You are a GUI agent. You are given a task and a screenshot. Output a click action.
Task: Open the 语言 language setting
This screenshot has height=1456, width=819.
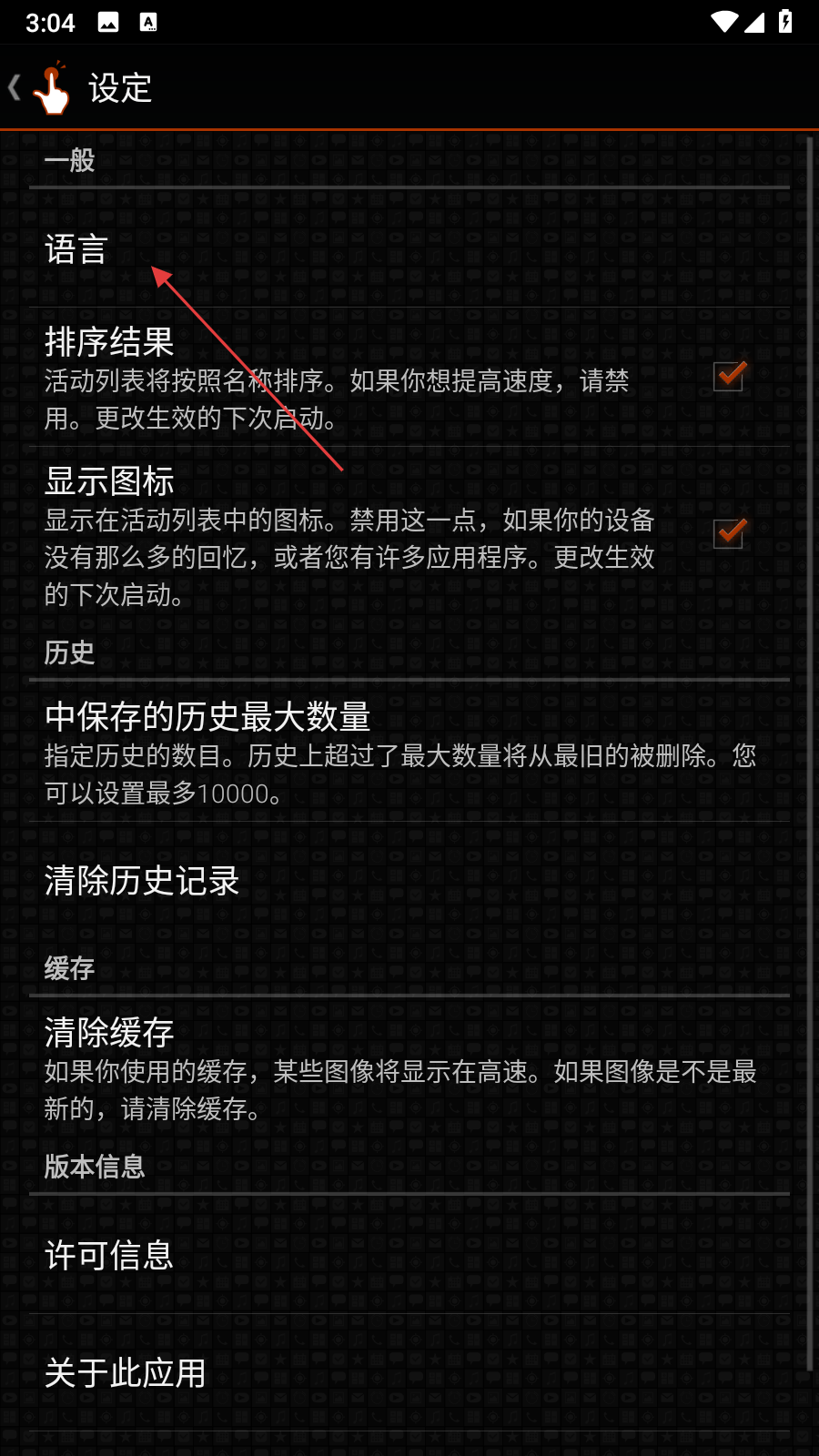click(x=76, y=250)
